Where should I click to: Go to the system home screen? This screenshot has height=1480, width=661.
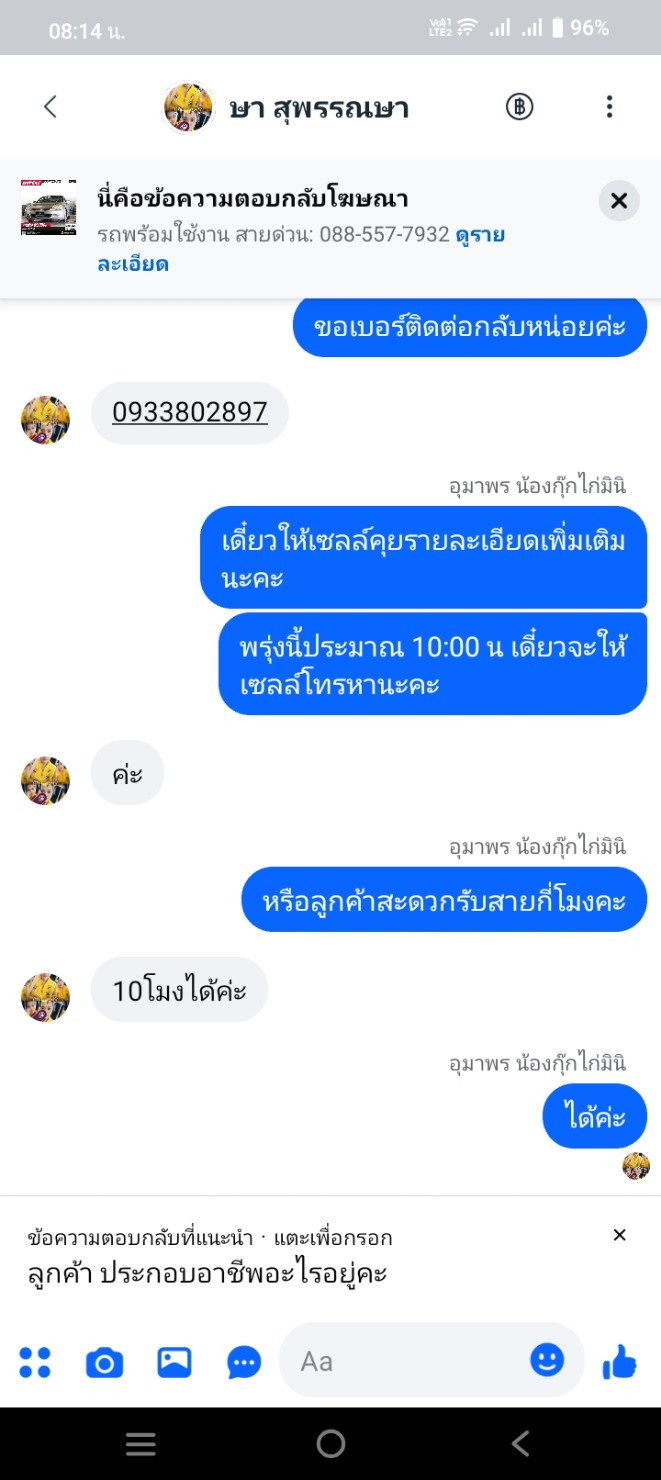tap(330, 1443)
